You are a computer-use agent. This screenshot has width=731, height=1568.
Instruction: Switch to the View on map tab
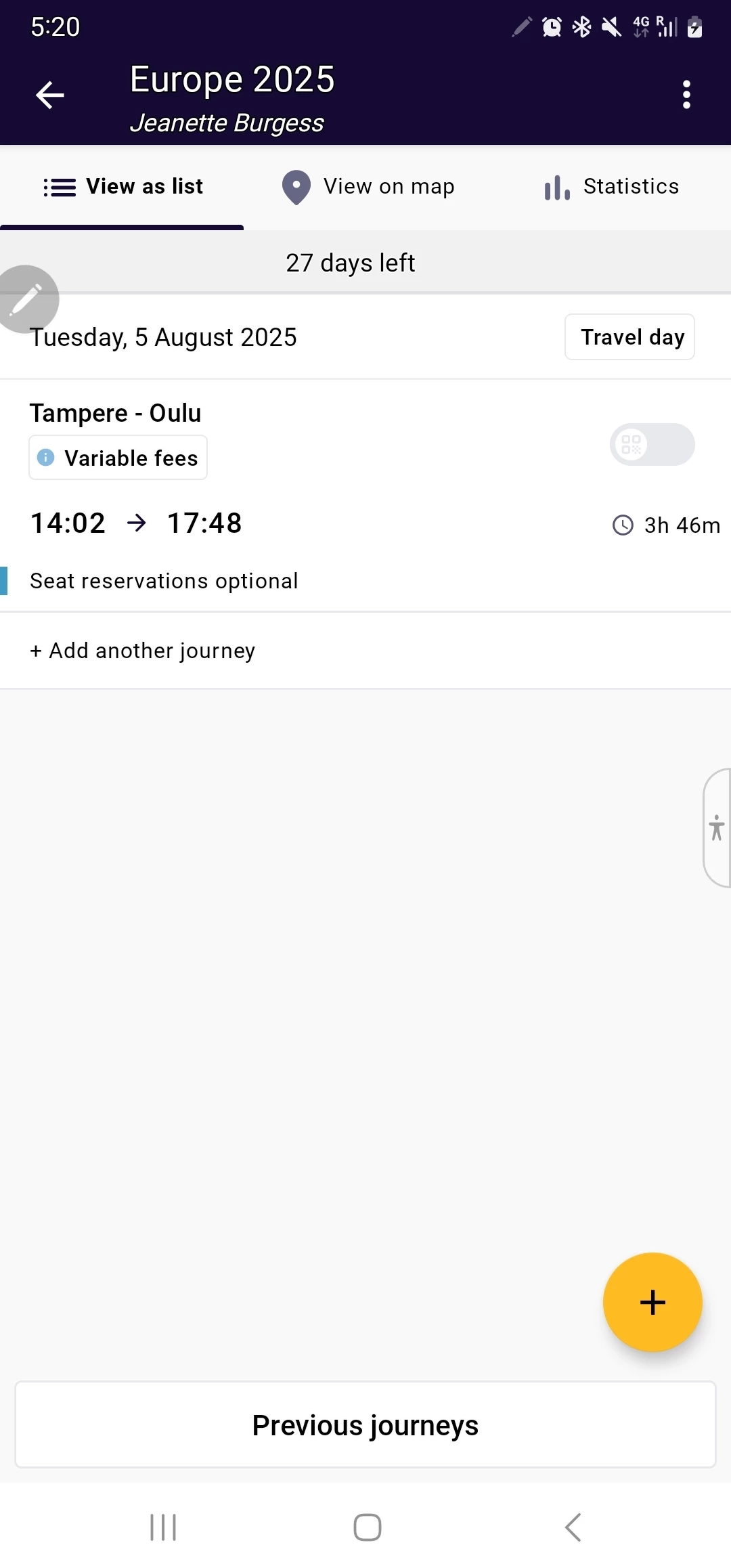point(368,187)
